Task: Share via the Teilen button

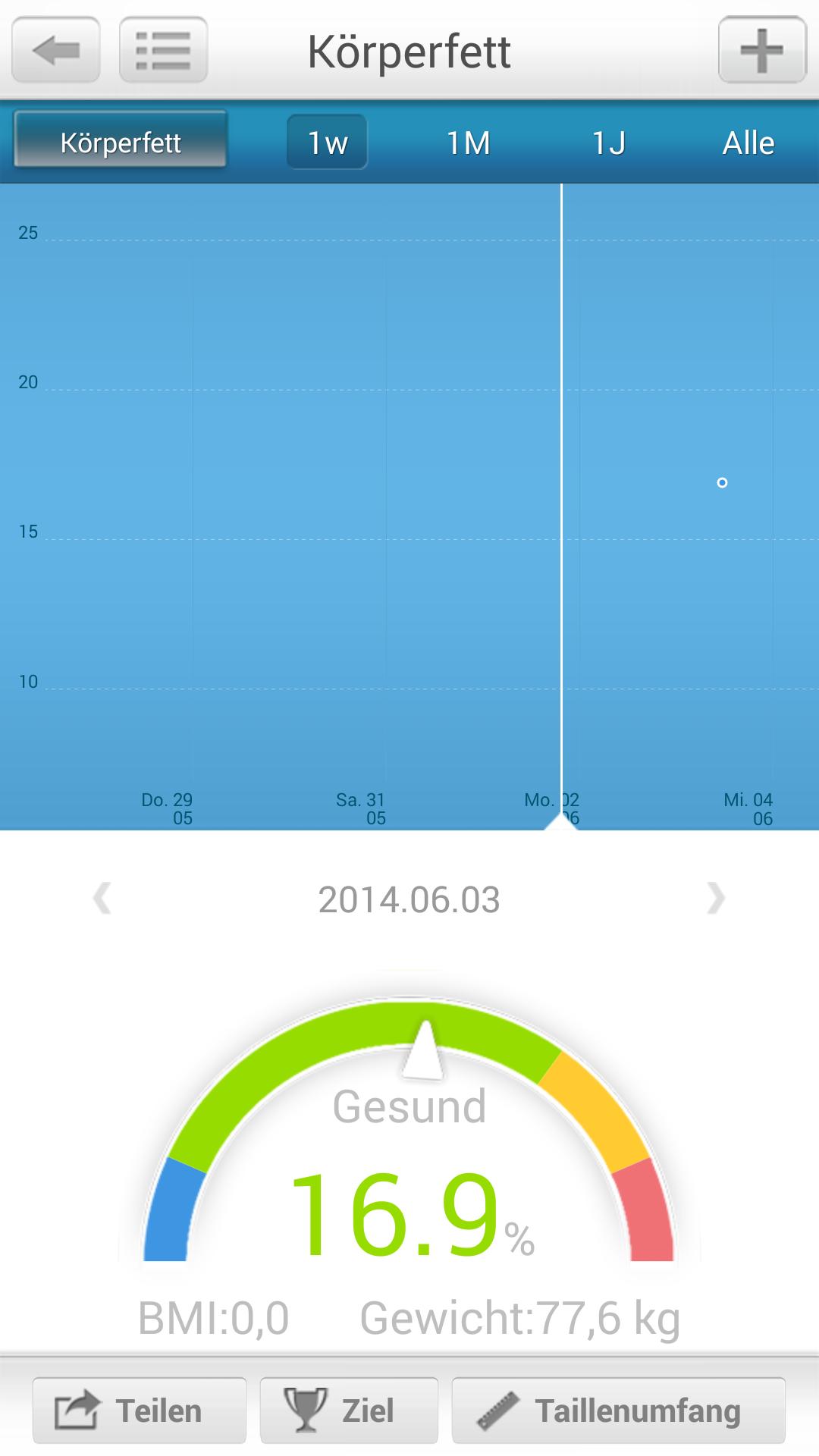Action: point(140,1410)
